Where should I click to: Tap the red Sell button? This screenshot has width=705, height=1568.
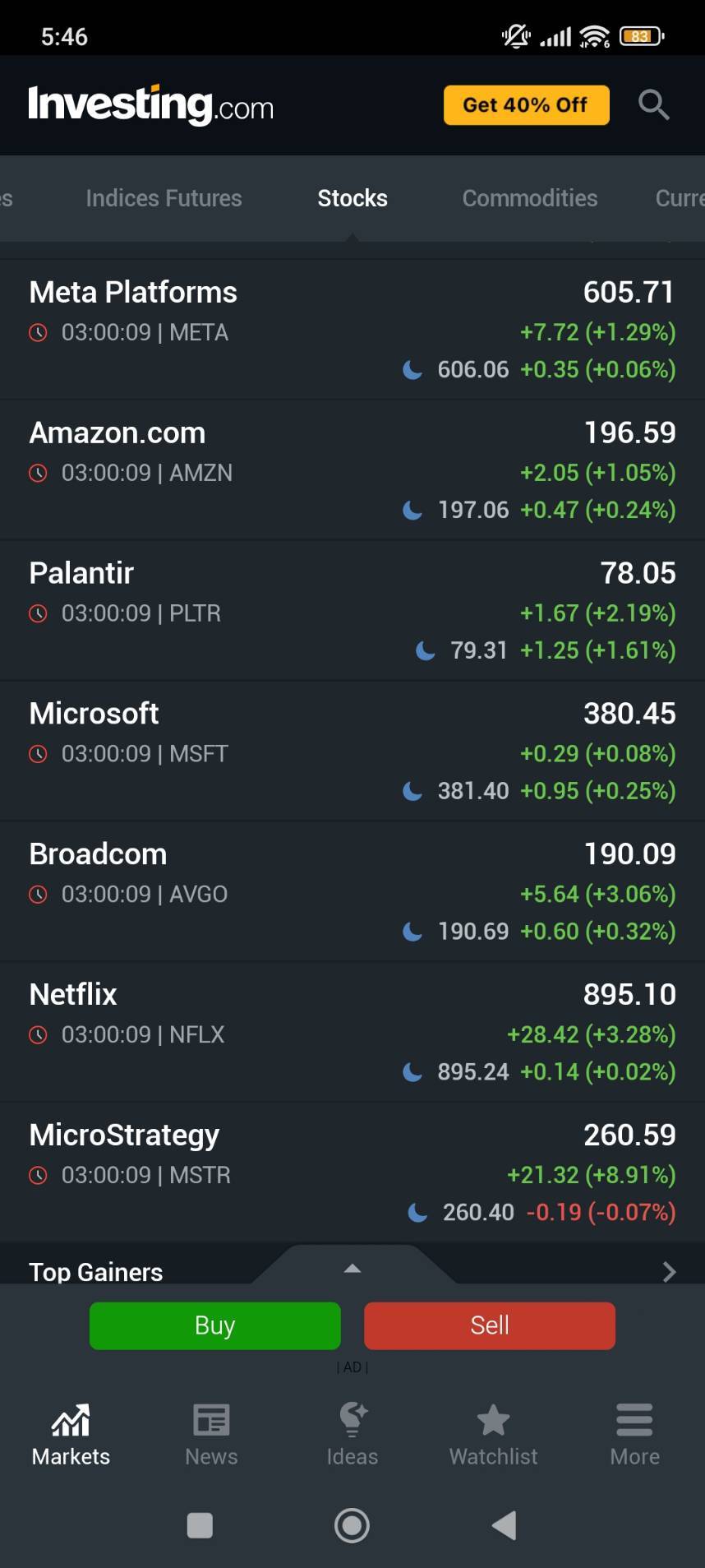point(490,1325)
